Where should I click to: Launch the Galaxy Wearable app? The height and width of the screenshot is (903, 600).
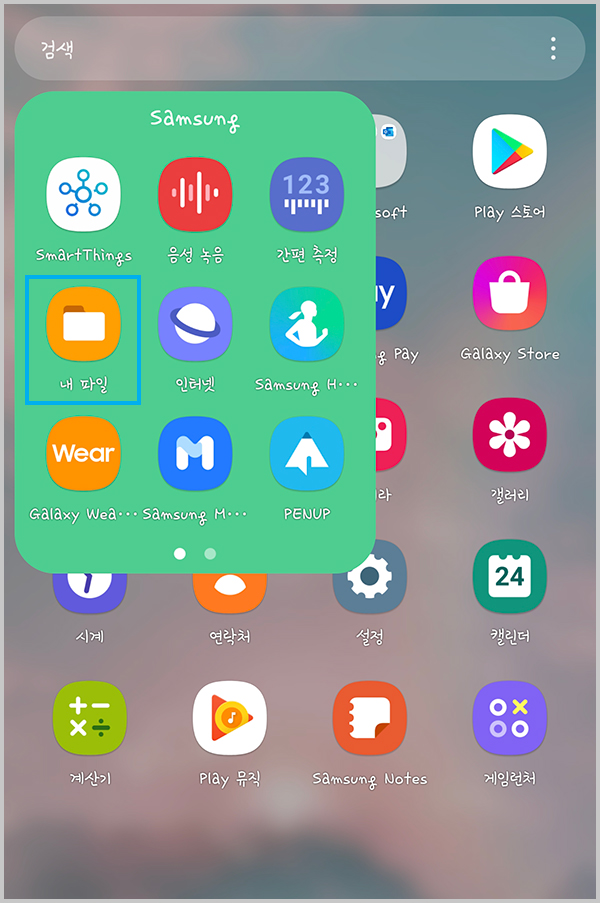[x=83, y=455]
